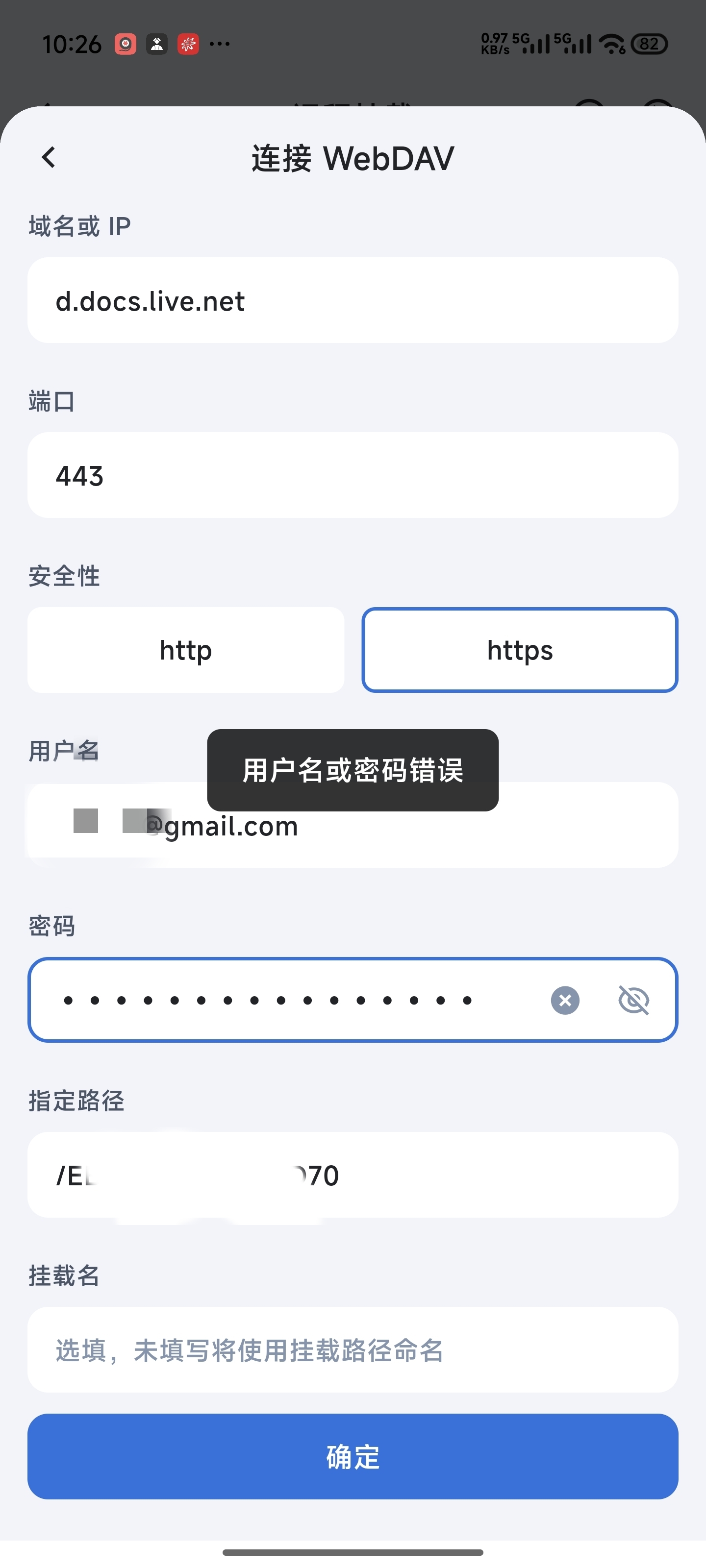706x1568 pixels.
Task: Confirm the connection with 确定
Action: coord(352,1457)
